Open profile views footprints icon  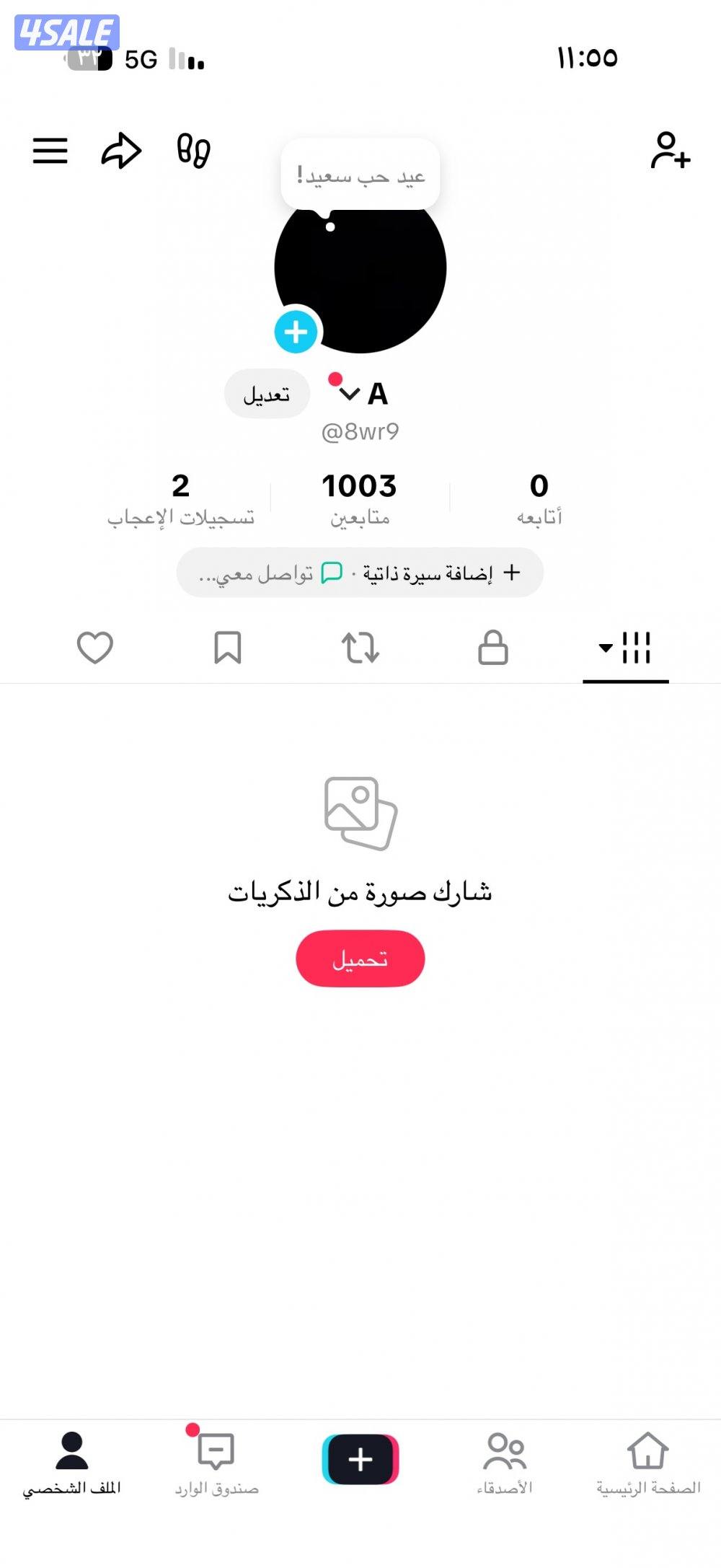pyautogui.click(x=193, y=151)
